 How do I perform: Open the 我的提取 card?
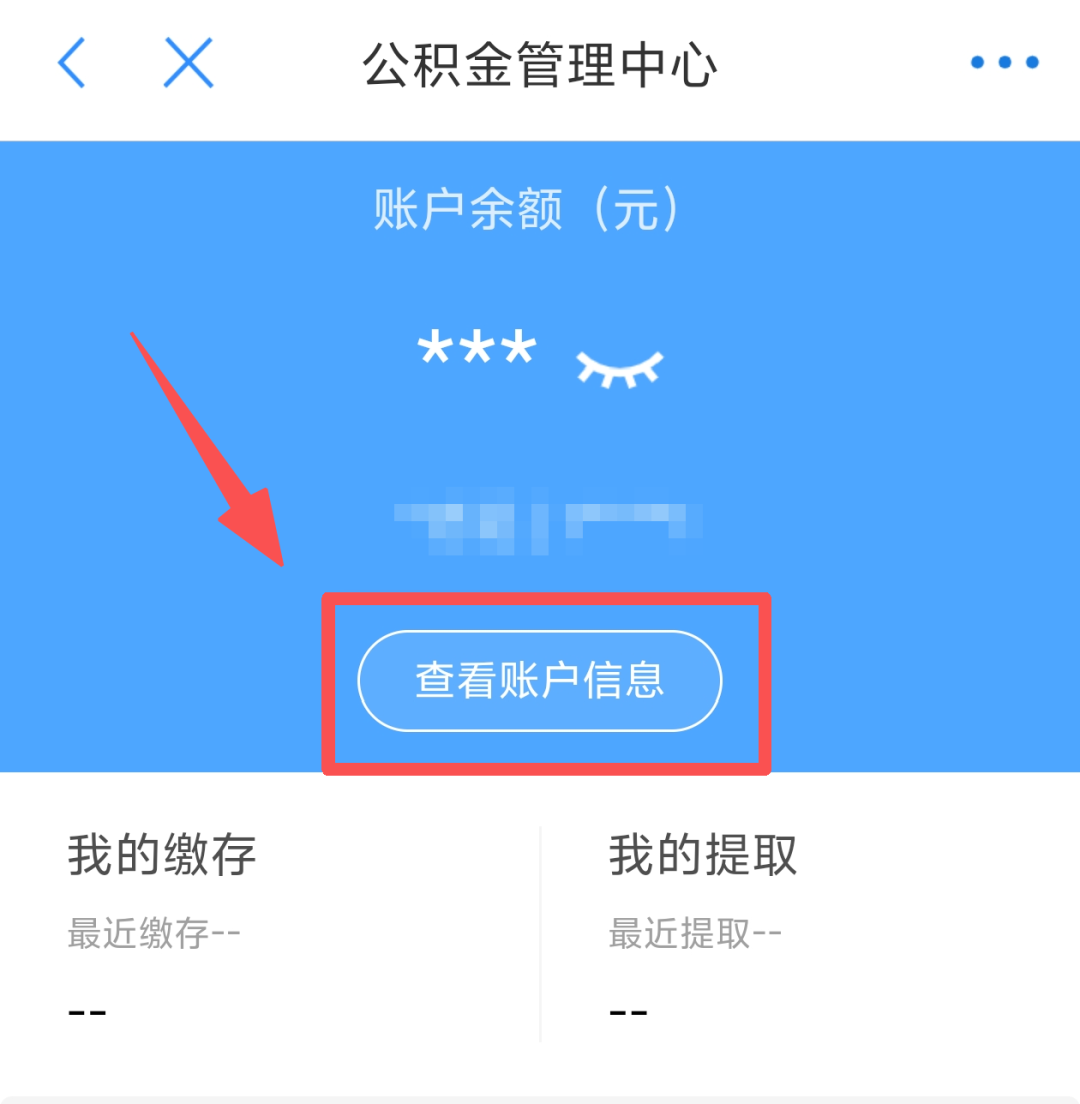pyautogui.click(x=810, y=930)
